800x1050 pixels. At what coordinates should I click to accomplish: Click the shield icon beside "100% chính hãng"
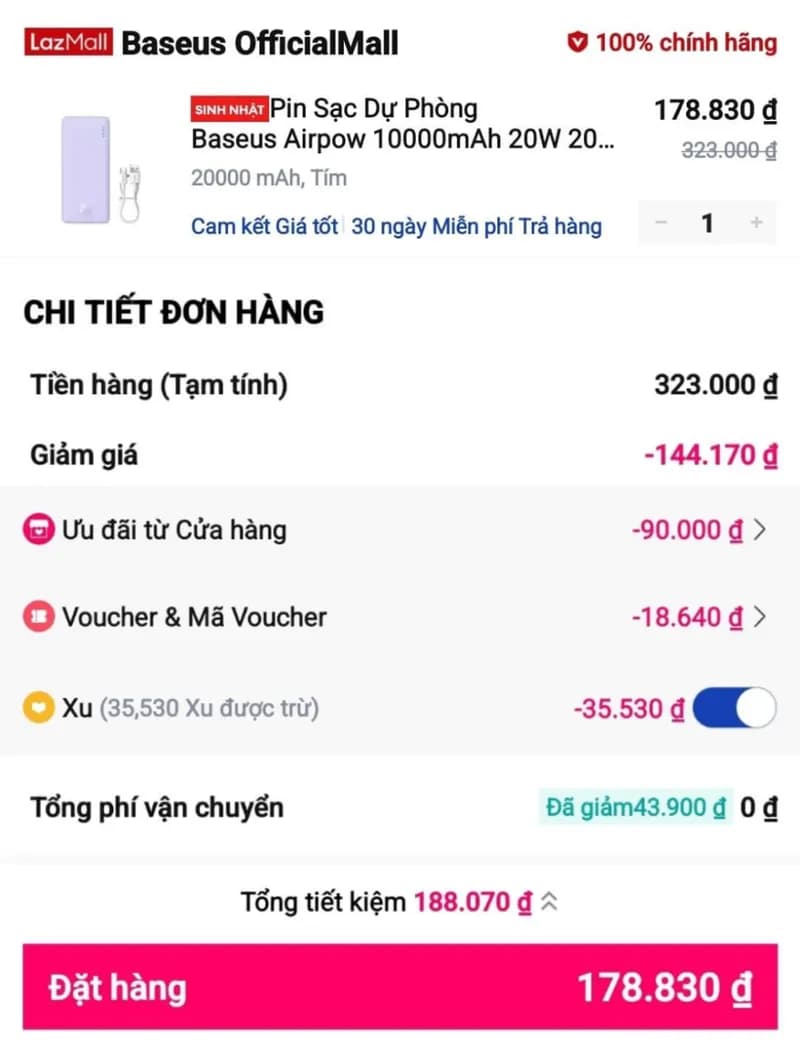(x=576, y=43)
